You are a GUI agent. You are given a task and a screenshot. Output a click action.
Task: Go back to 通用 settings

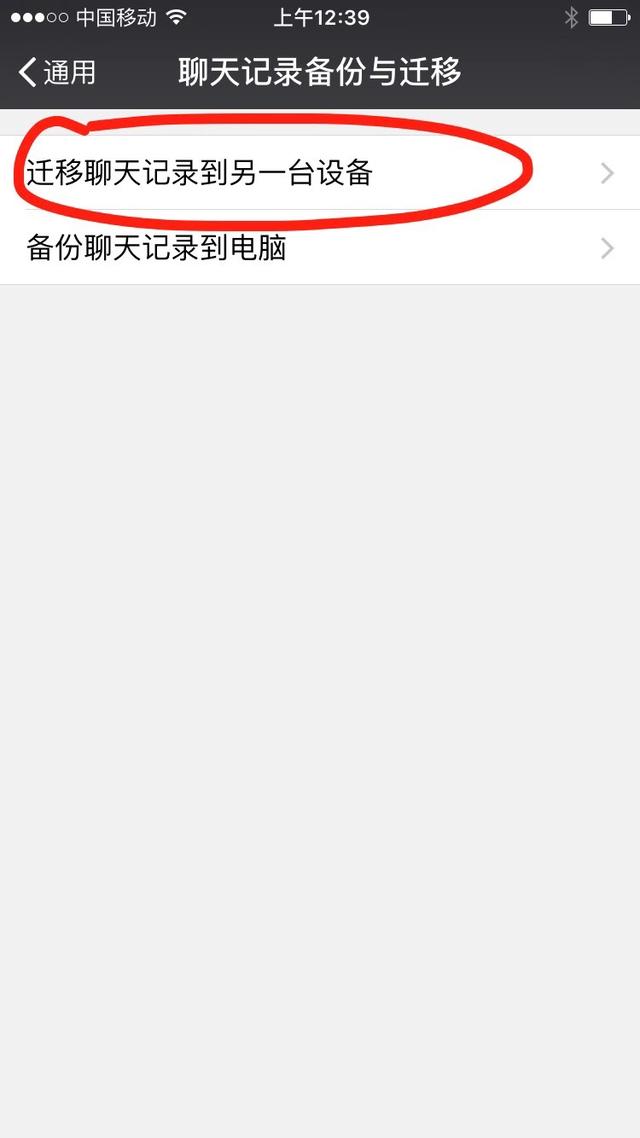click(x=57, y=73)
